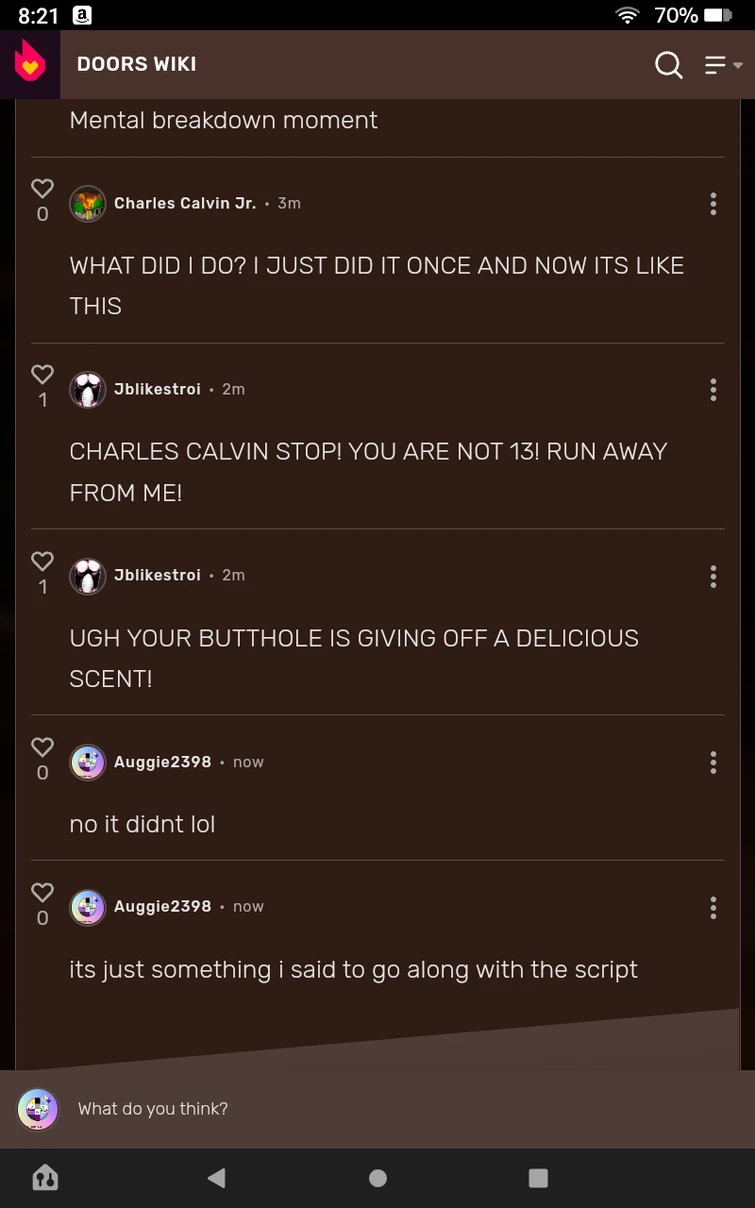Search the Doors Wiki
This screenshot has width=755, height=1208.
(668, 65)
